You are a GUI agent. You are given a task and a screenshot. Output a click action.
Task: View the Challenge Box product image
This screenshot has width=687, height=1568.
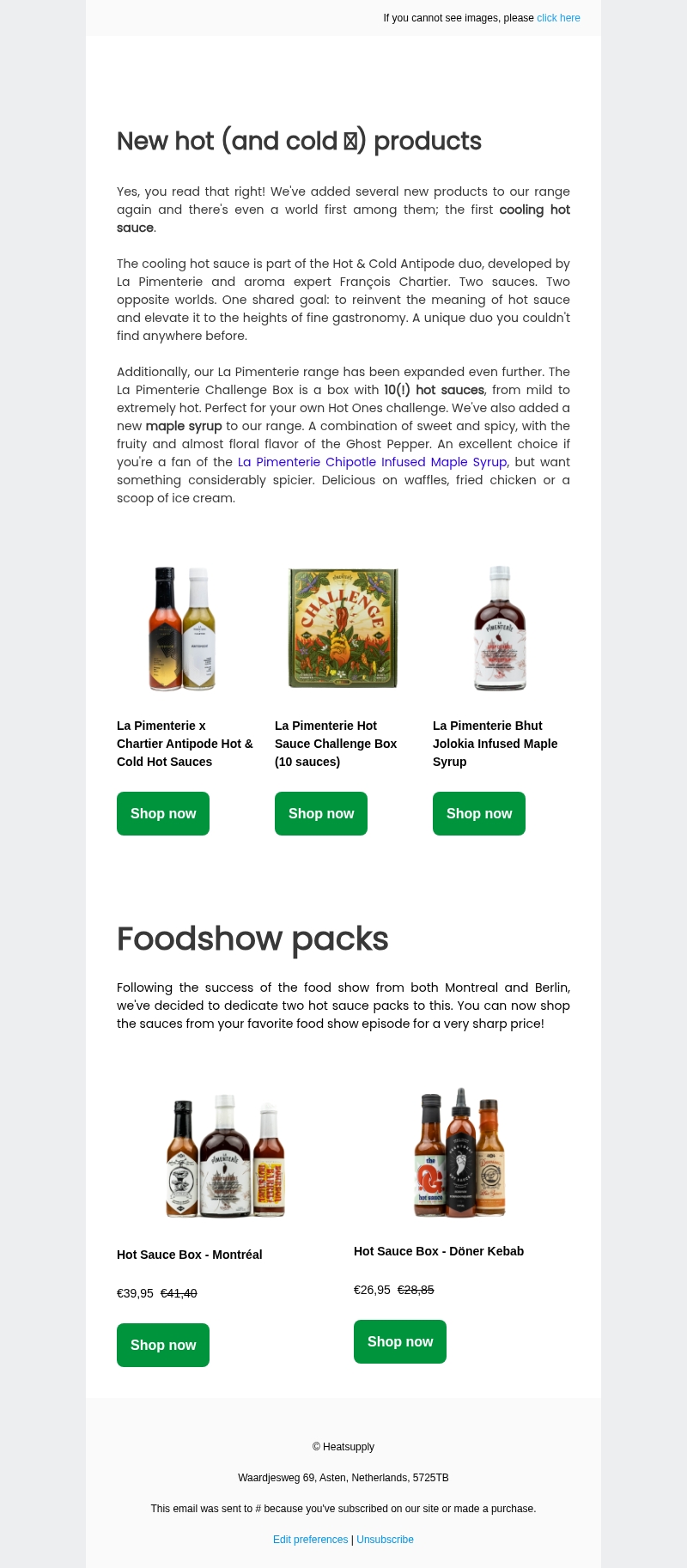[x=343, y=628]
